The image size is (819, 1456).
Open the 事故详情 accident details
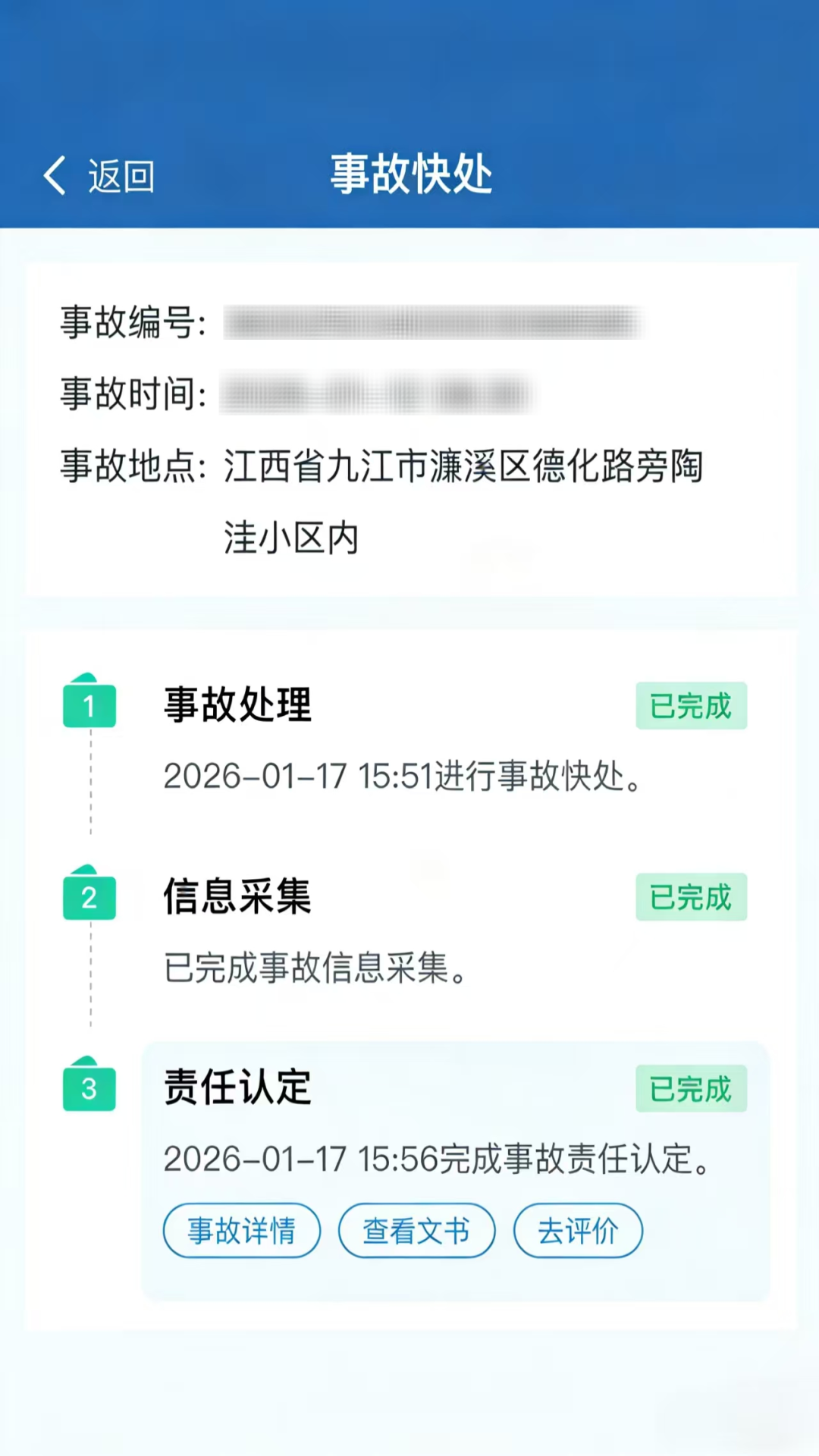[x=242, y=1231]
